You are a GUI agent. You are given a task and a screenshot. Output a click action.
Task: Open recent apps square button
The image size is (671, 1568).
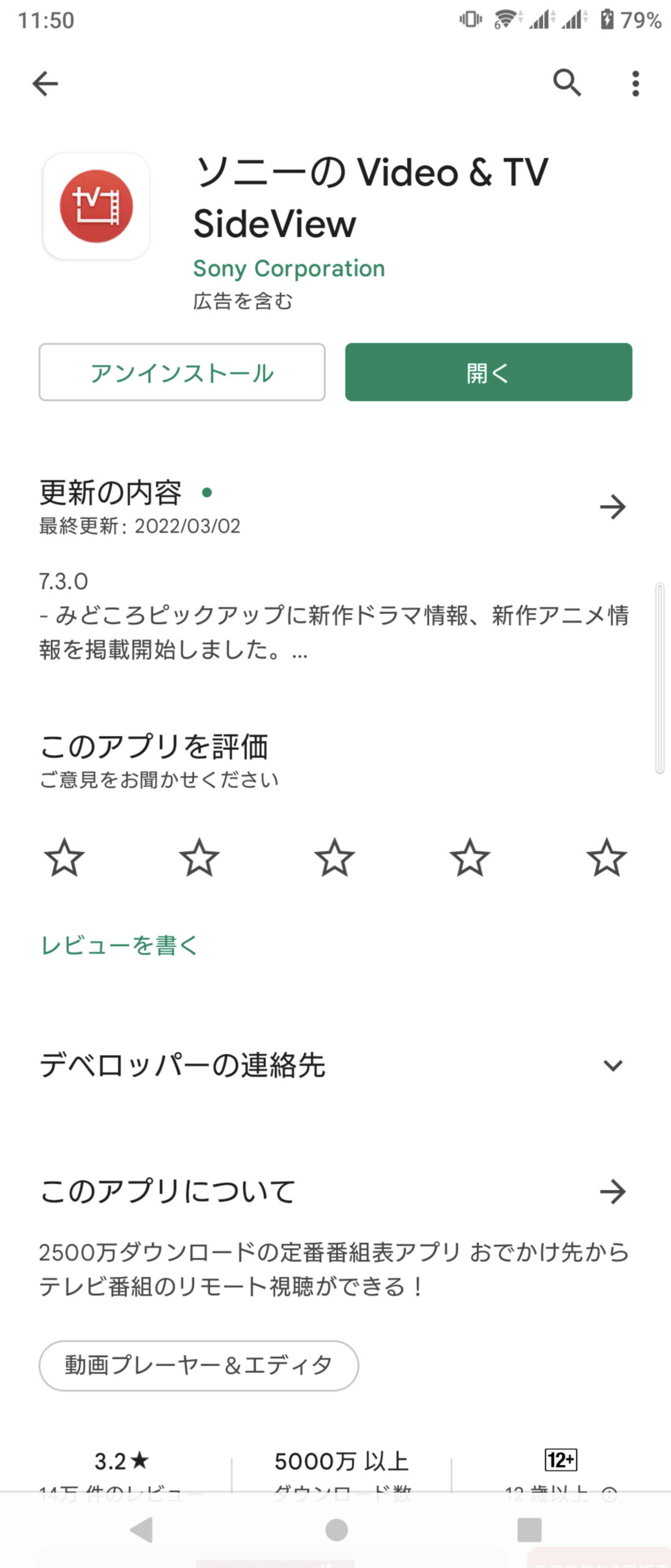click(529, 1529)
